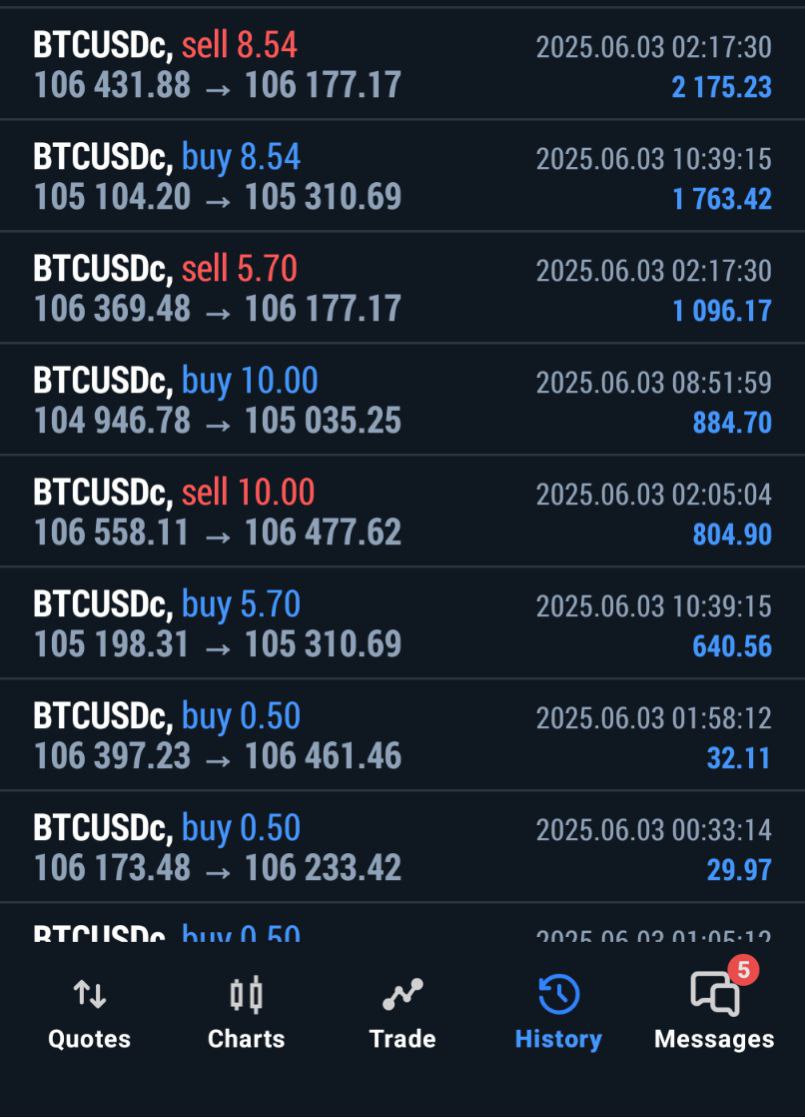The image size is (805, 1117).
Task: View the buy 10.00 trade with profit 884.70
Action: (x=402, y=401)
